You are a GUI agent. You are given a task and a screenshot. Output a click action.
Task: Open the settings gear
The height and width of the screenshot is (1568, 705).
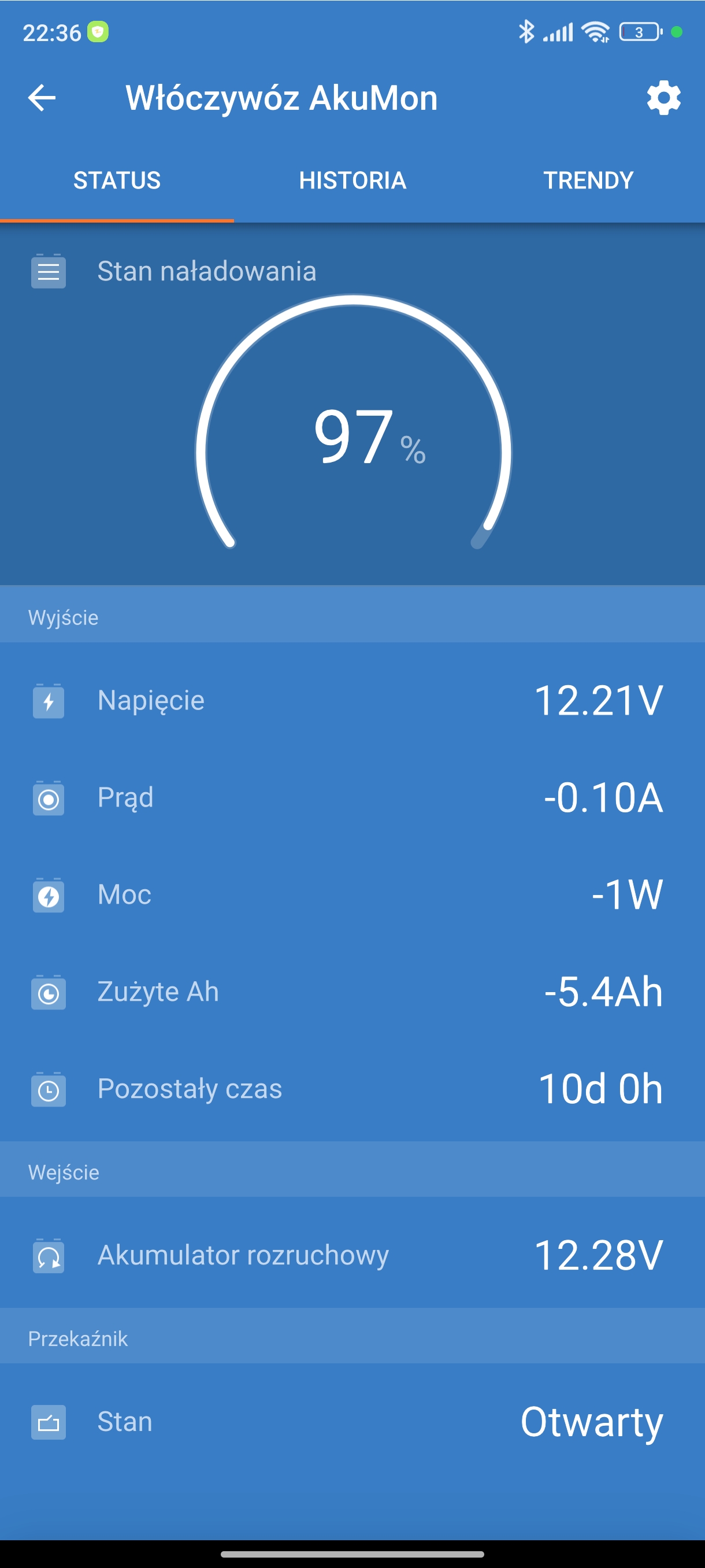pos(663,98)
